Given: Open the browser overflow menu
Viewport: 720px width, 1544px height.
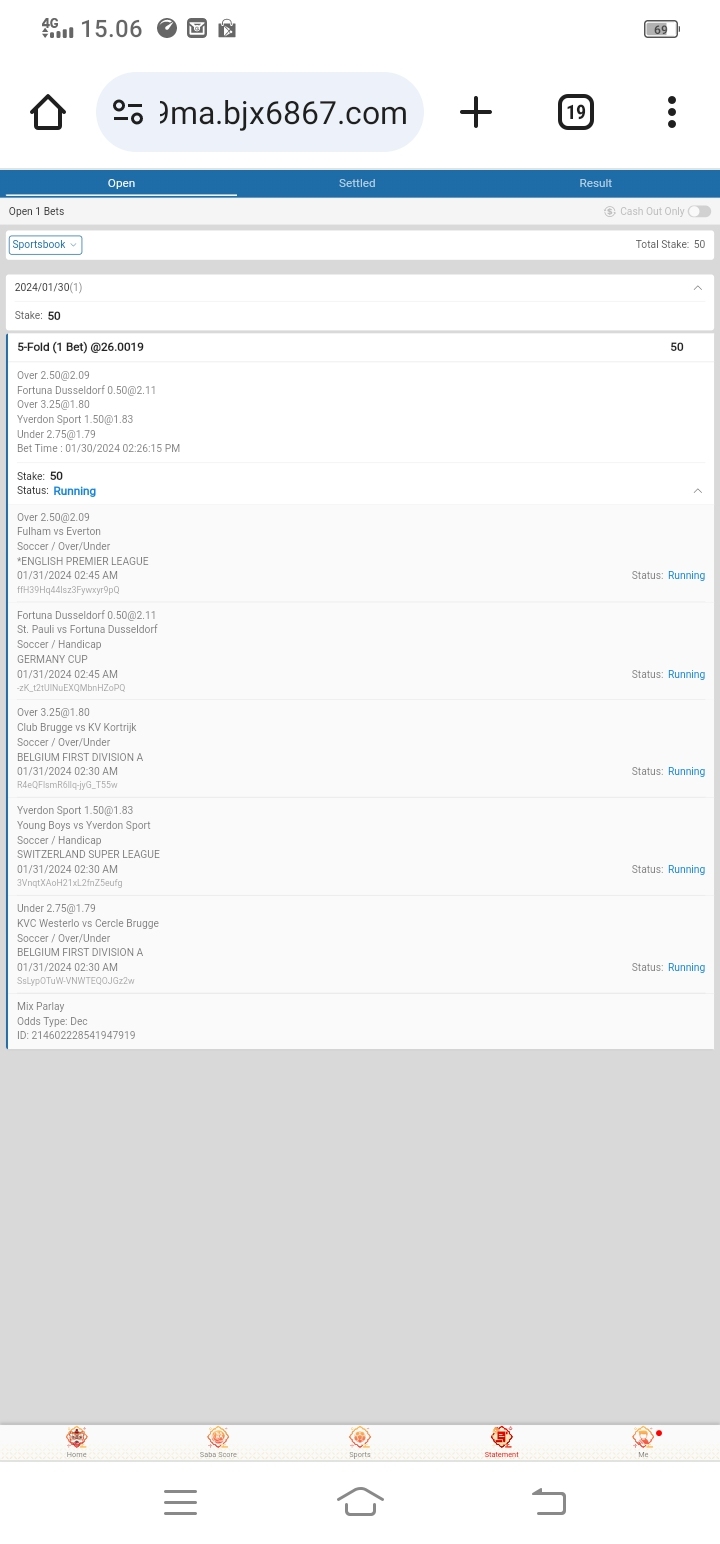Looking at the screenshot, I should 672,112.
